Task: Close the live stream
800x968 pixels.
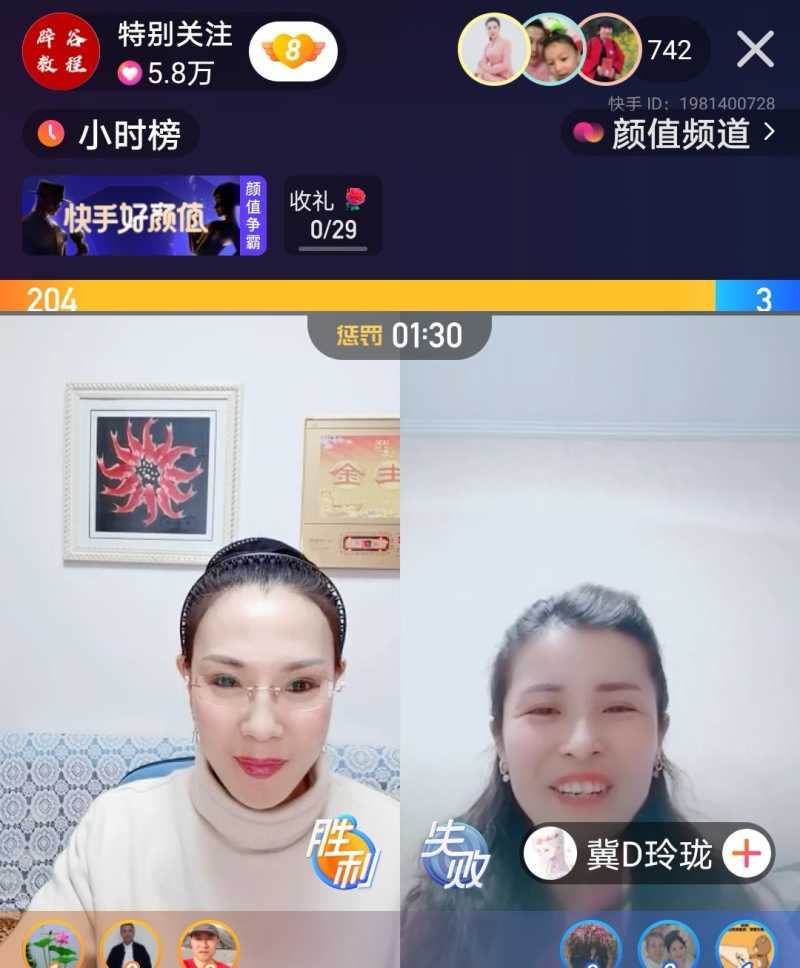Action: click(x=755, y=49)
